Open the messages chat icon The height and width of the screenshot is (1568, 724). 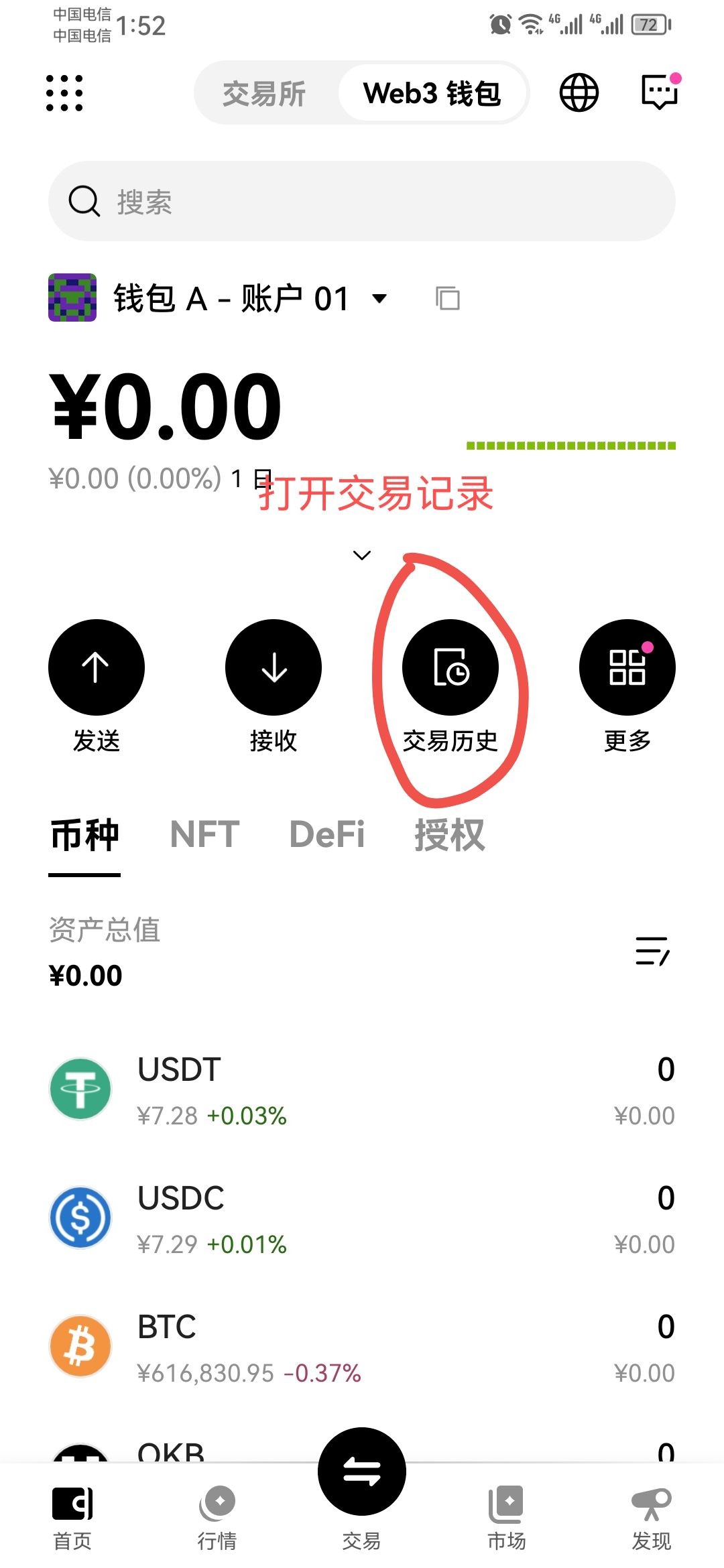coord(660,92)
